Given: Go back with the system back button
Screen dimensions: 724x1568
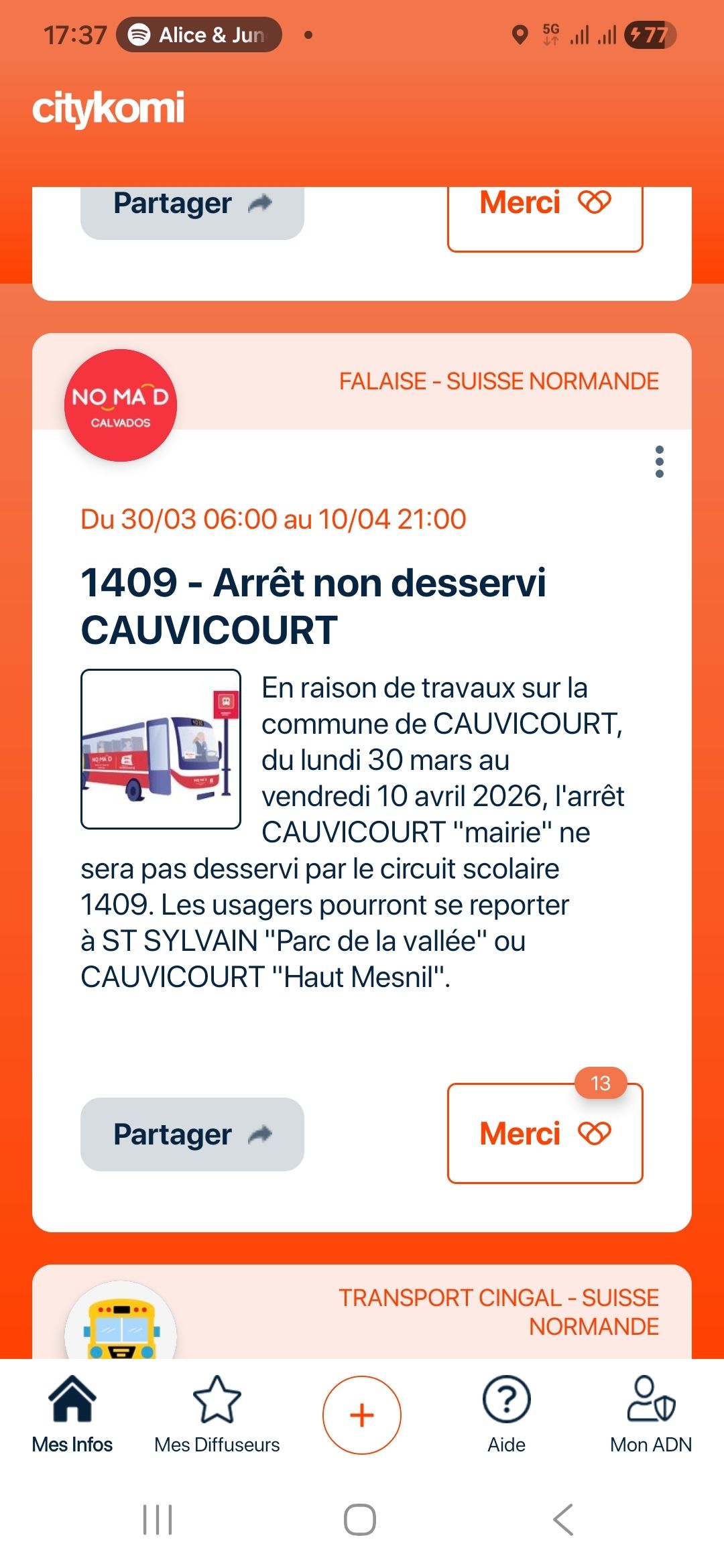Looking at the screenshot, I should [x=563, y=1520].
